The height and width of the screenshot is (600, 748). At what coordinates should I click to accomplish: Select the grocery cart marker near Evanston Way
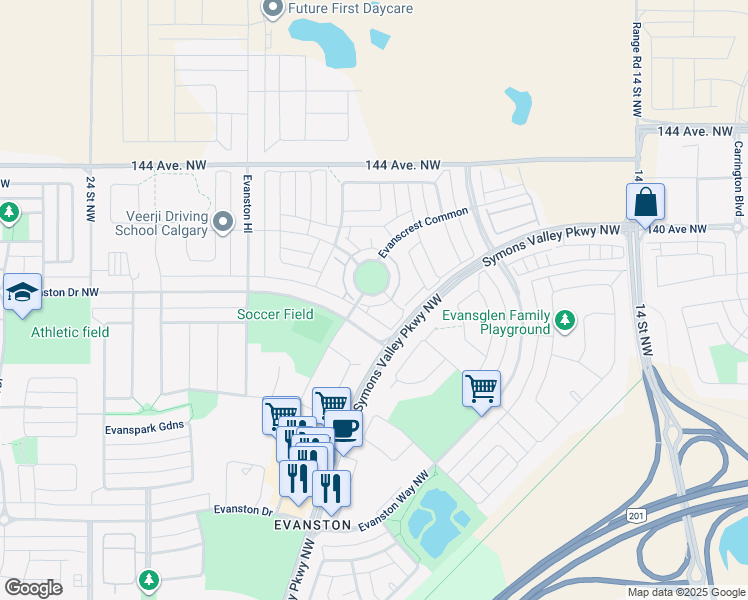[481, 388]
